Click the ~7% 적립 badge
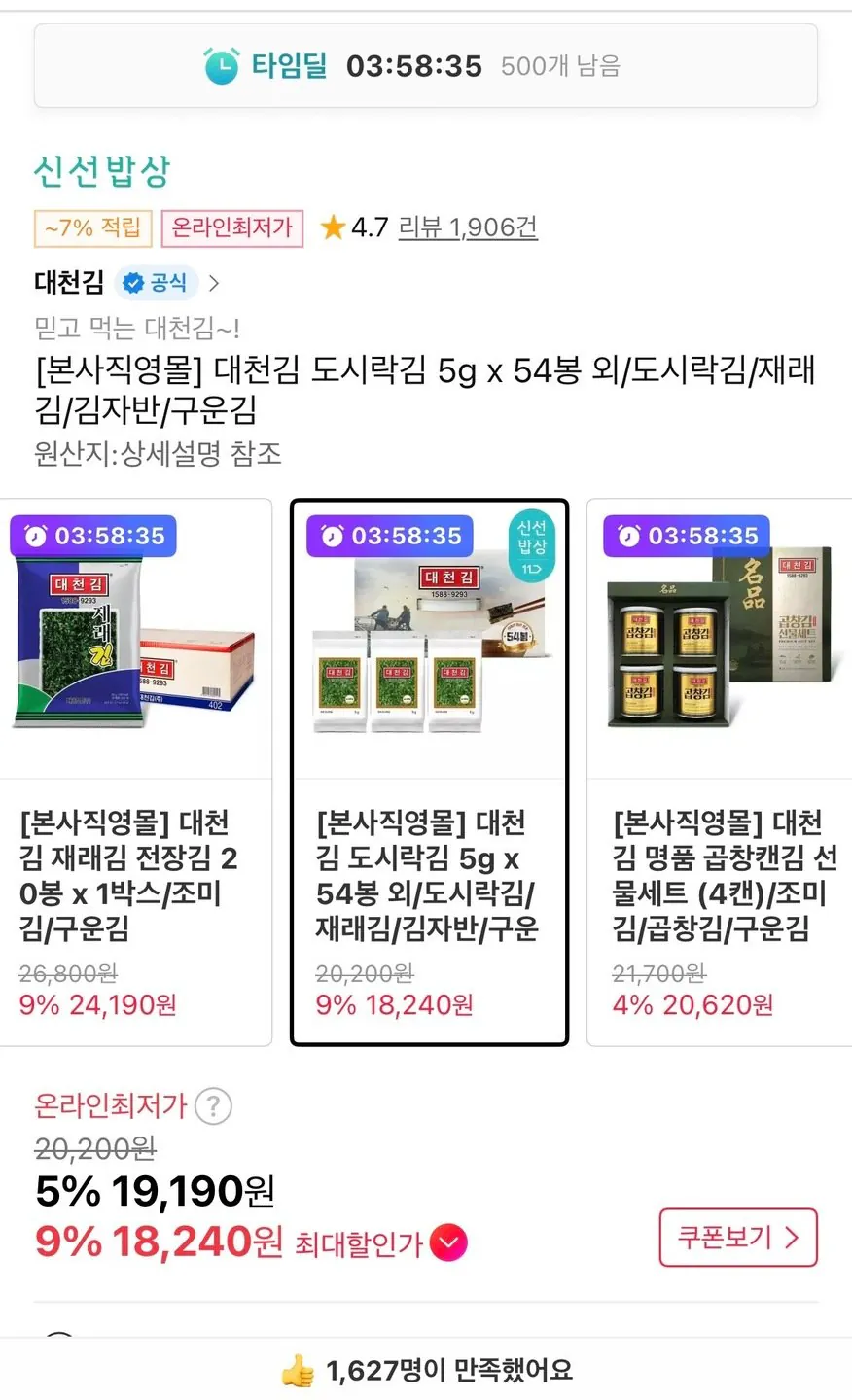 click(x=92, y=227)
